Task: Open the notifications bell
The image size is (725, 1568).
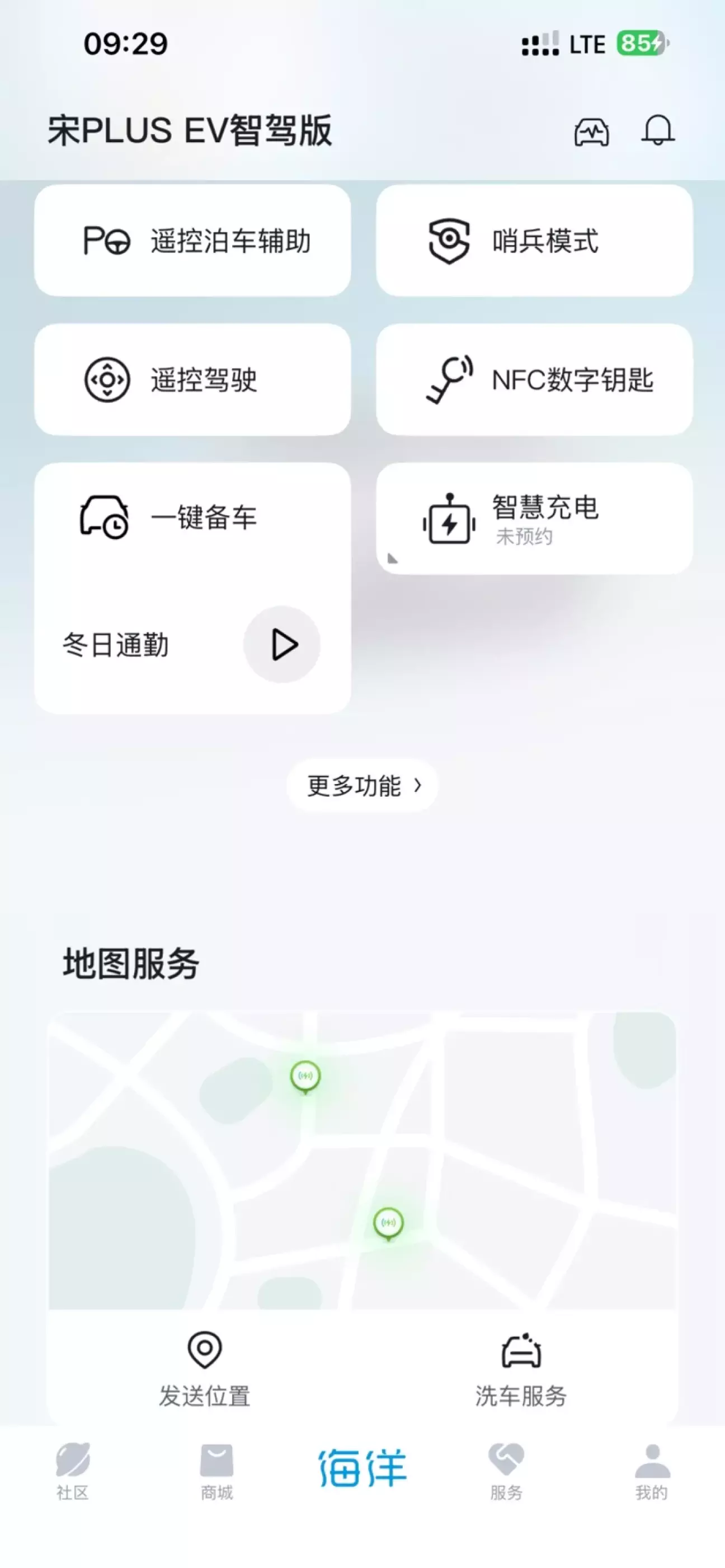Action: [x=657, y=130]
